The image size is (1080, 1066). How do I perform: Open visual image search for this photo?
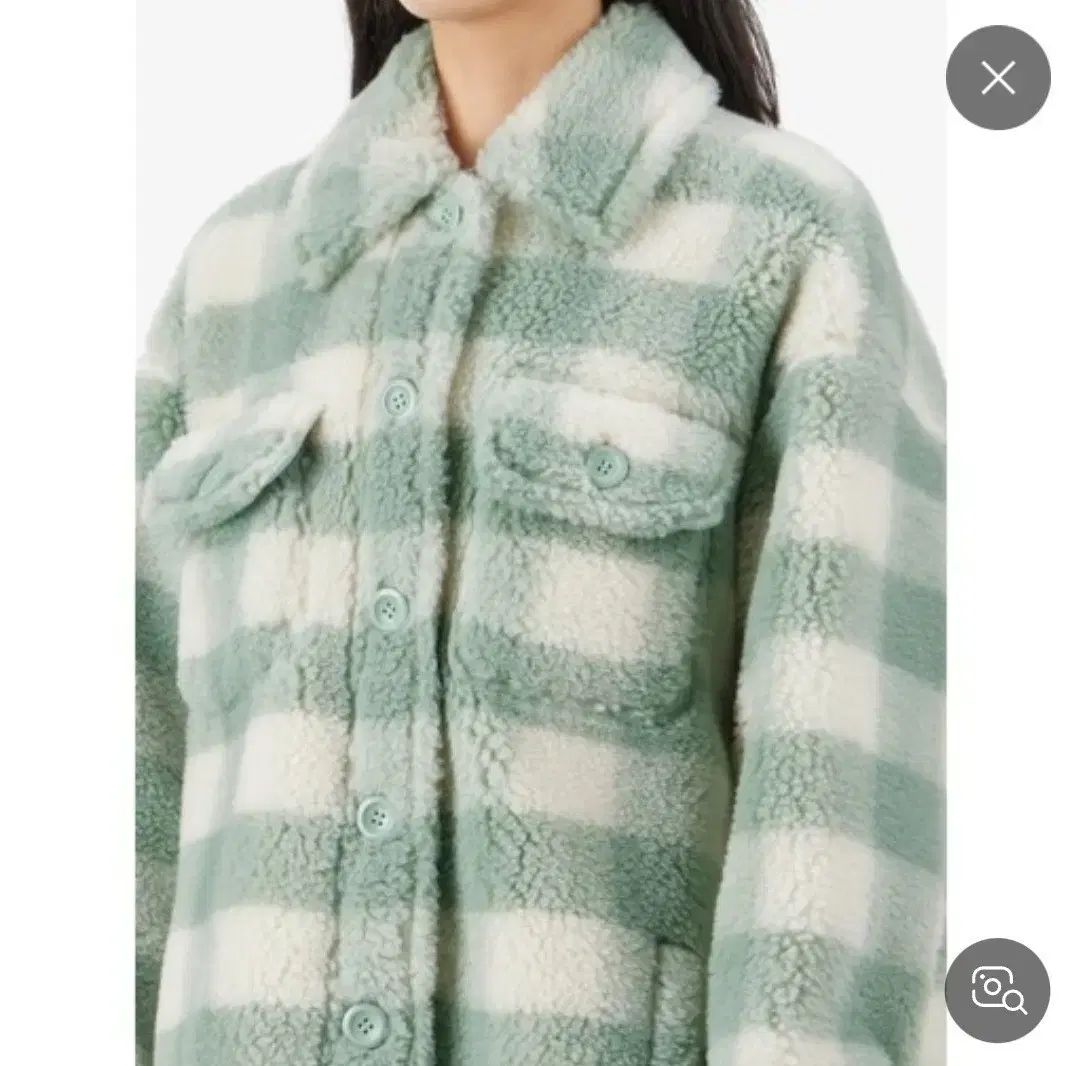[x=997, y=990]
